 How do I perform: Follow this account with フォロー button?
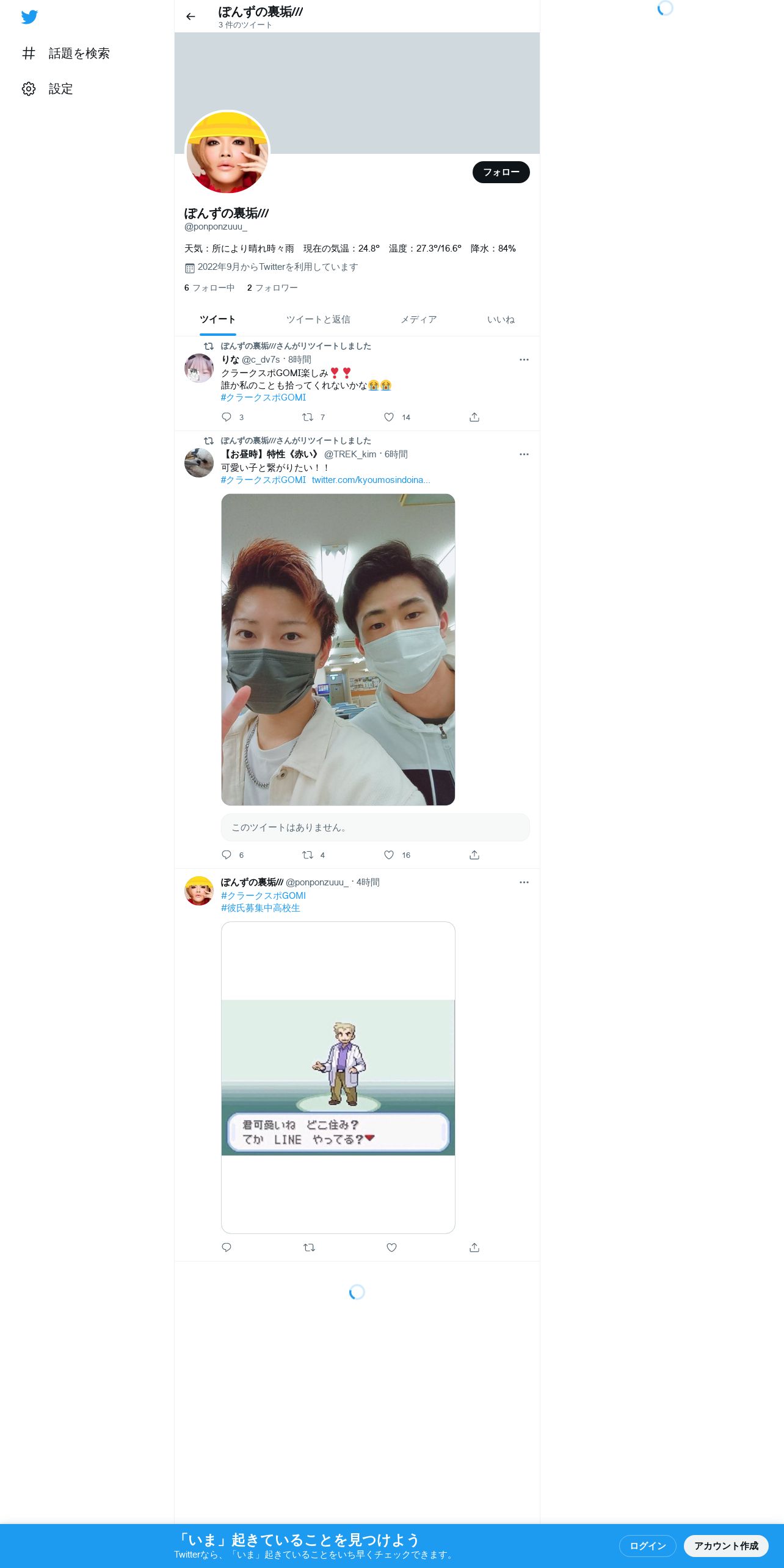coord(501,172)
